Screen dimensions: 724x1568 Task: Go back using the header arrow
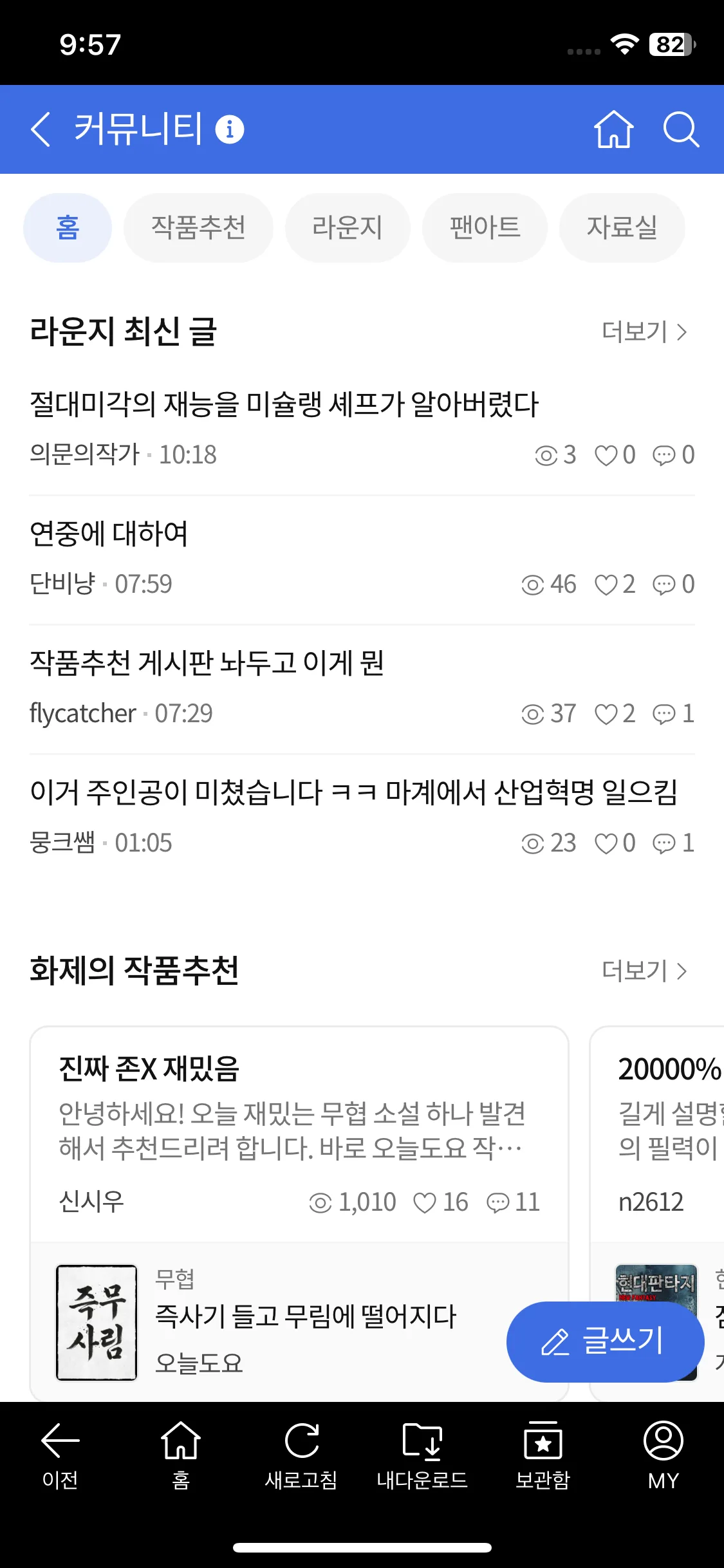pyautogui.click(x=41, y=129)
